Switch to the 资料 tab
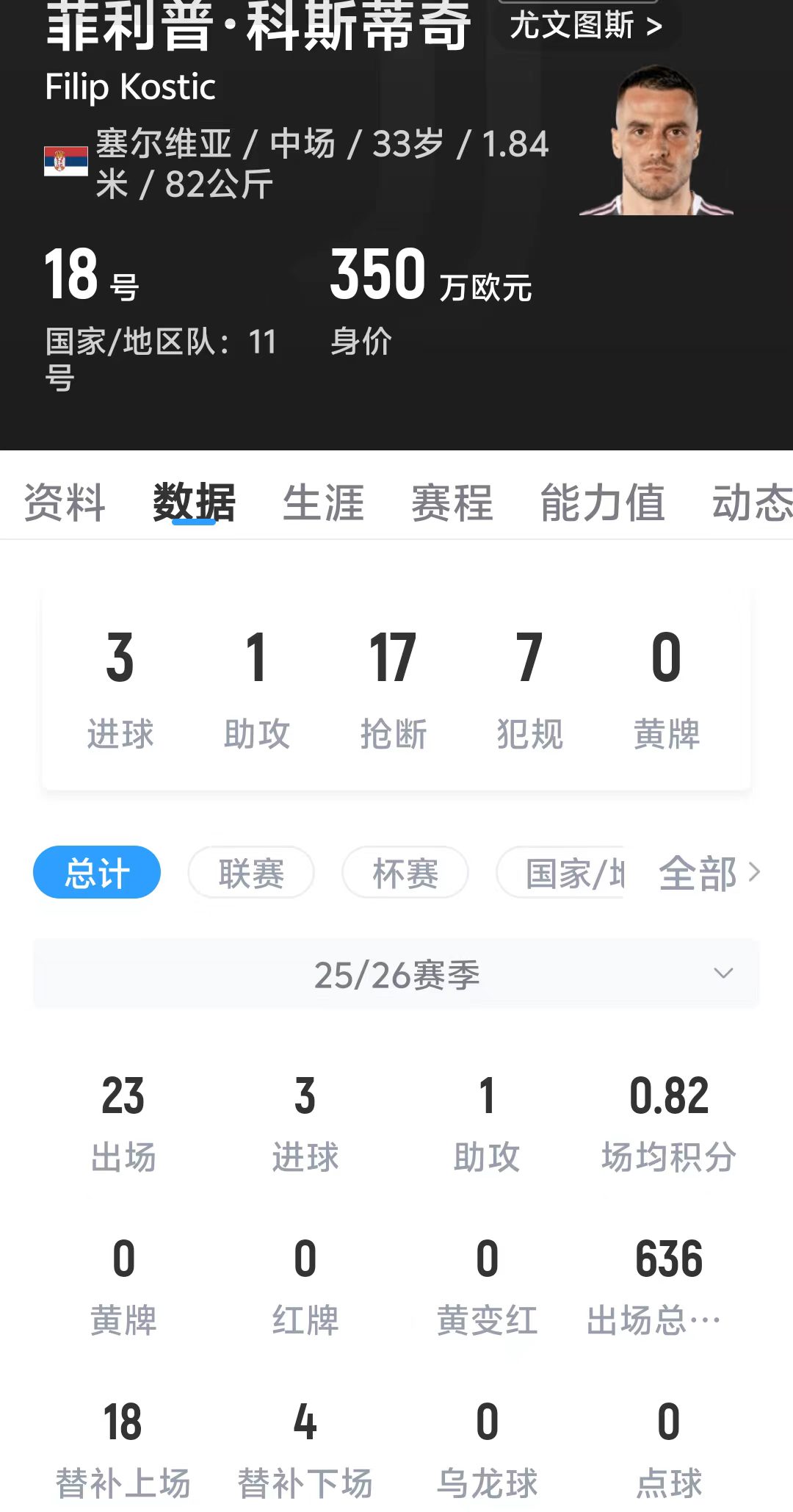This screenshot has height=1512, width=793. click(65, 503)
